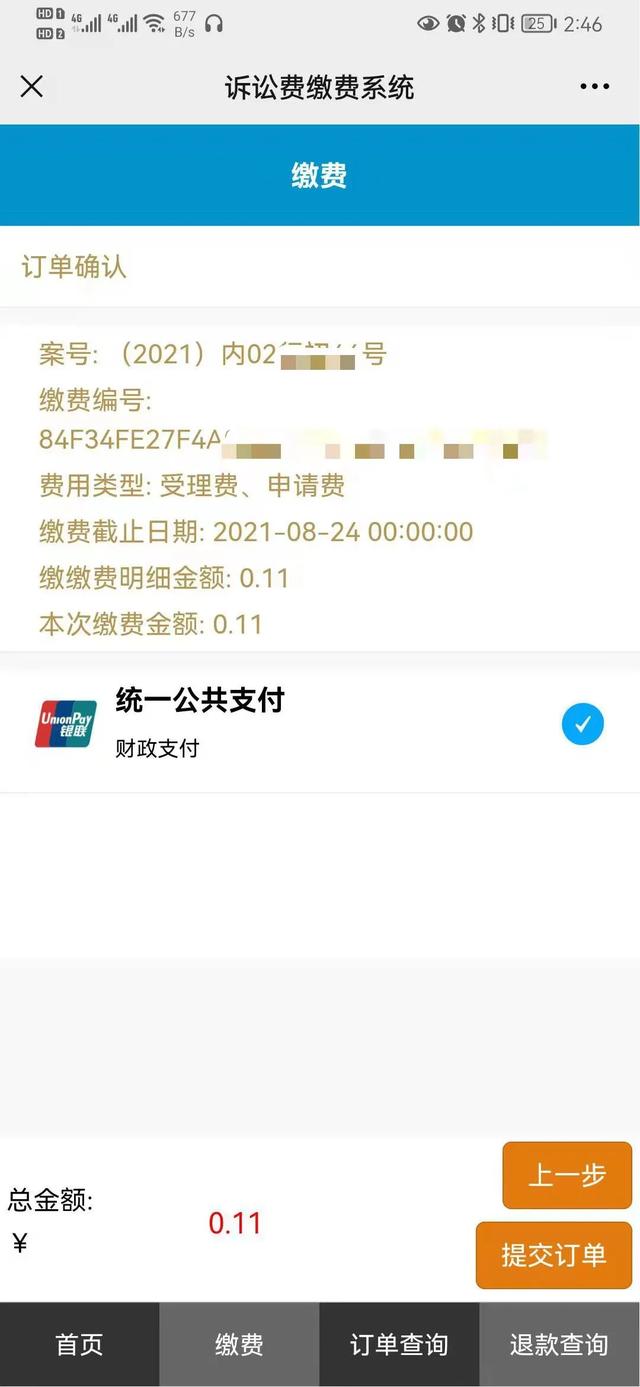Go back with 上一步 button

(x=567, y=1175)
